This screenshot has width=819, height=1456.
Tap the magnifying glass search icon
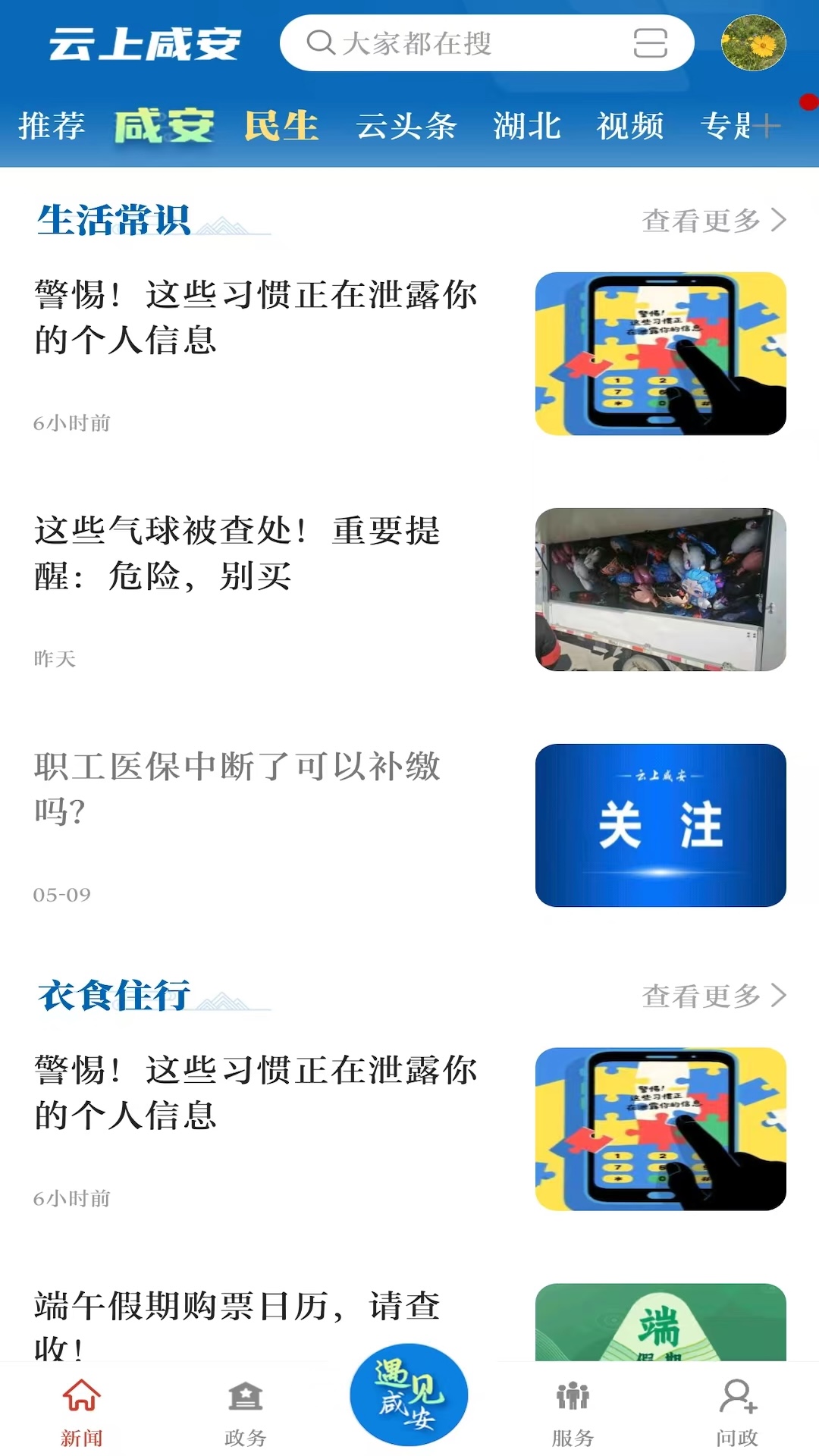click(322, 44)
